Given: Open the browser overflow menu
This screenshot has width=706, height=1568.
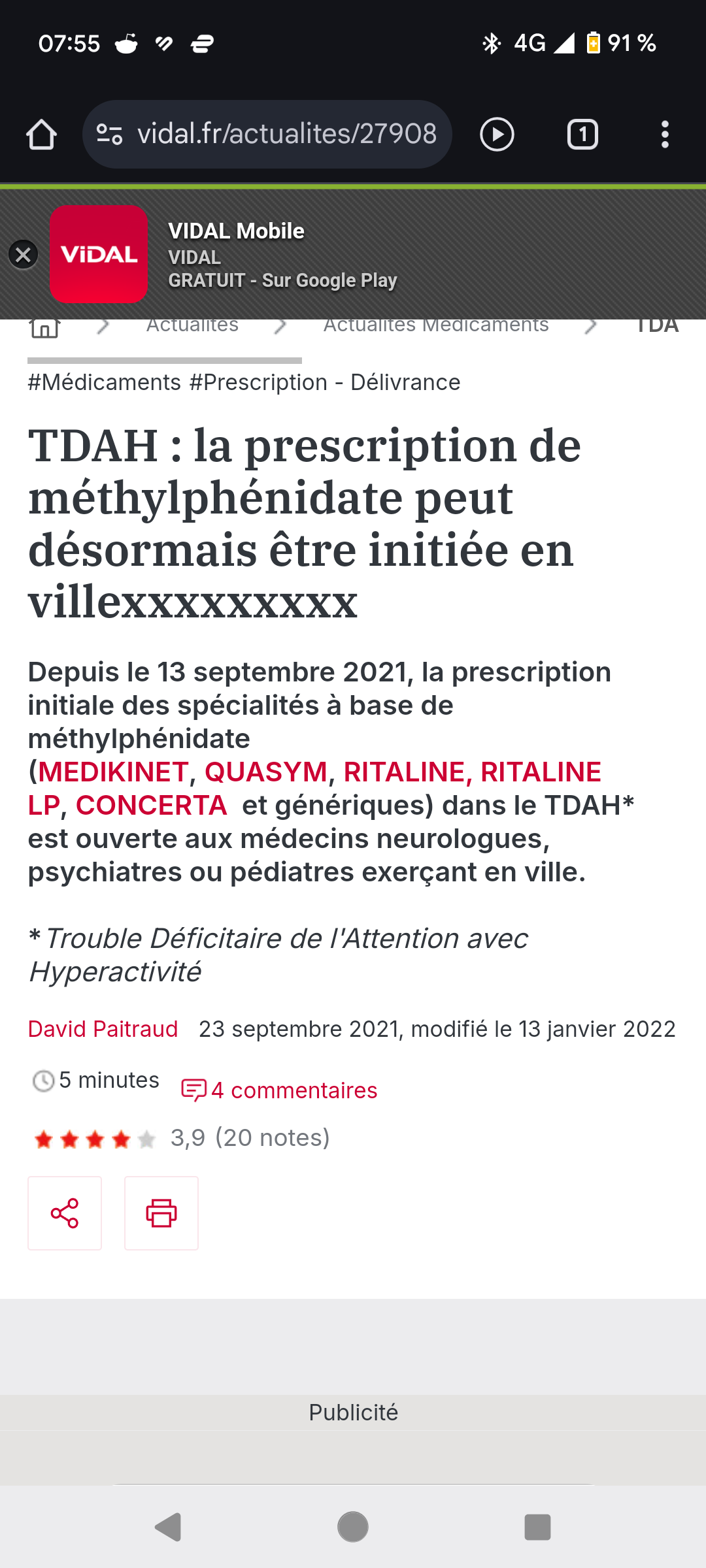Looking at the screenshot, I should (x=665, y=135).
